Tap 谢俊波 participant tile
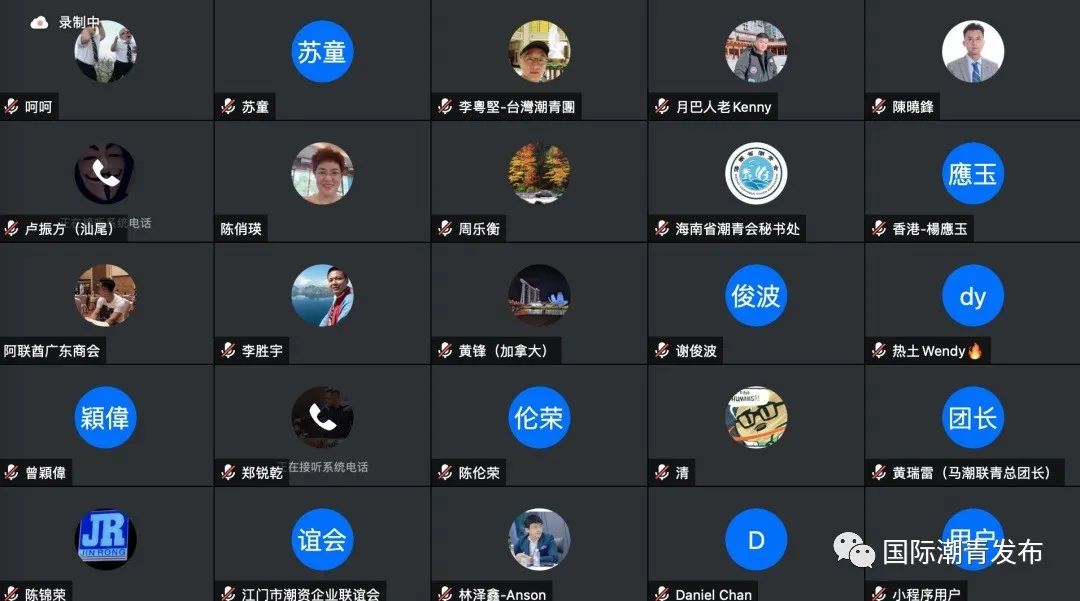The height and width of the screenshot is (601, 1080). pyautogui.click(x=756, y=302)
